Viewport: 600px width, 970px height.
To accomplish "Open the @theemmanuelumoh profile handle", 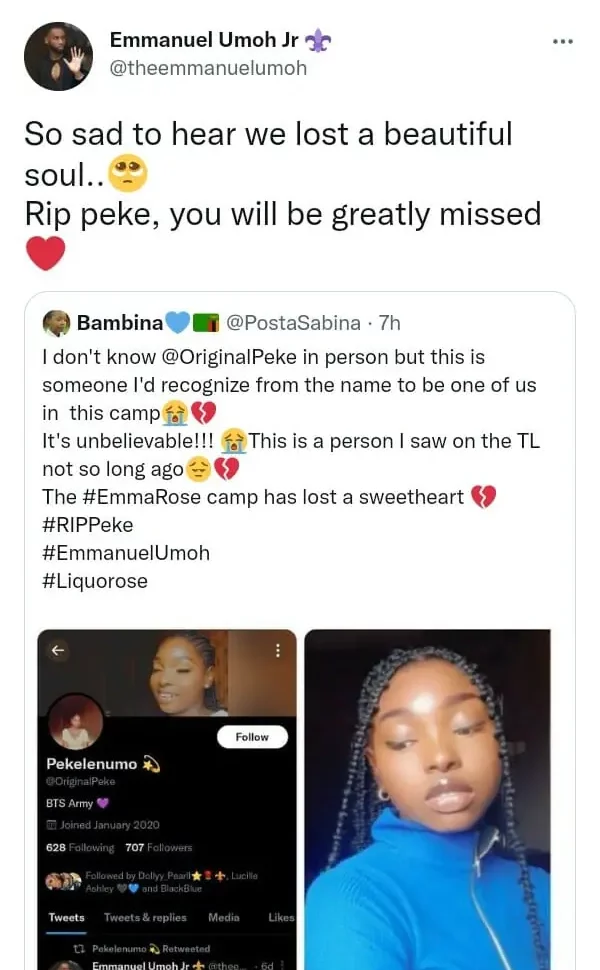I will pyautogui.click(x=208, y=69).
